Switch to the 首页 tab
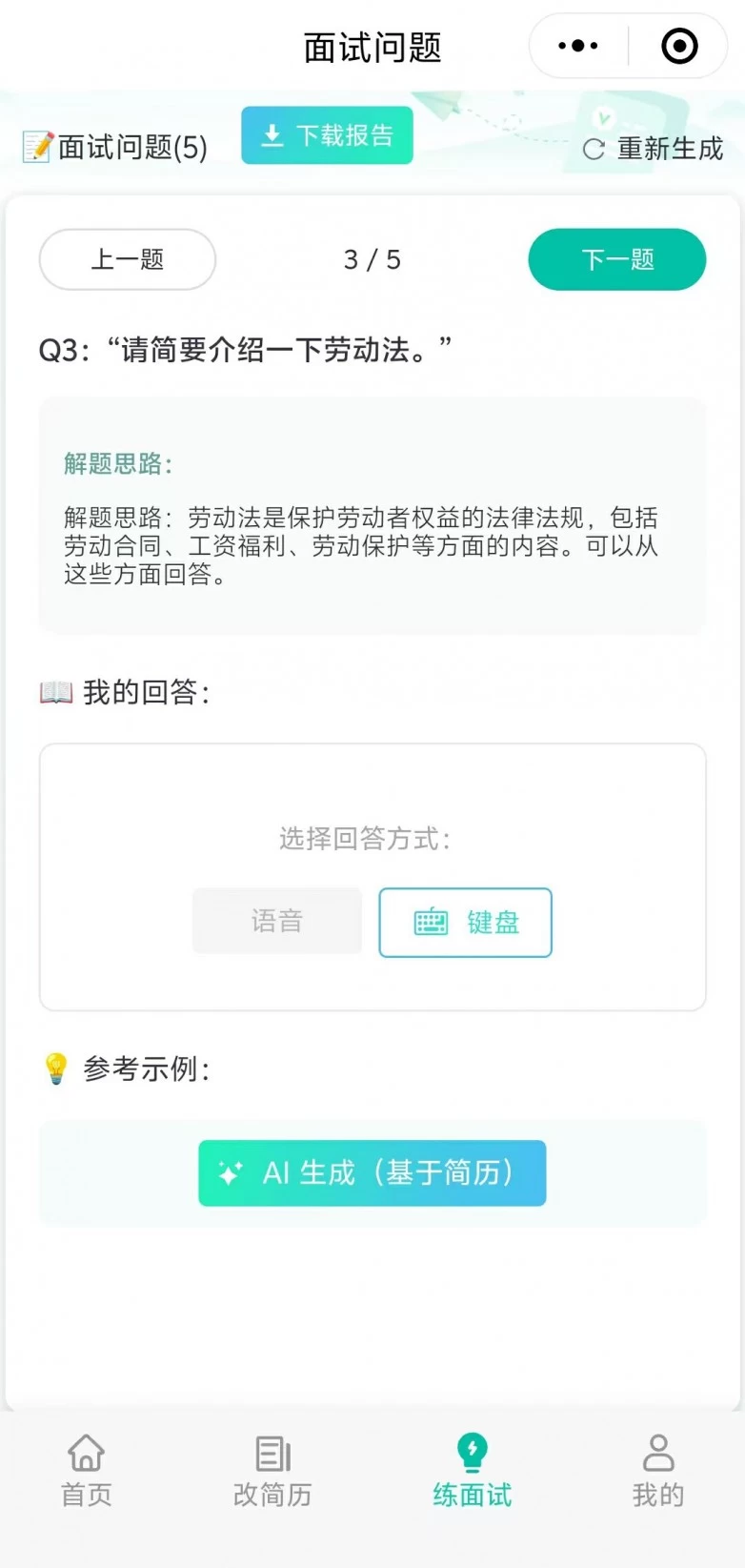Viewport: 745px width, 1568px height. coord(87,1471)
